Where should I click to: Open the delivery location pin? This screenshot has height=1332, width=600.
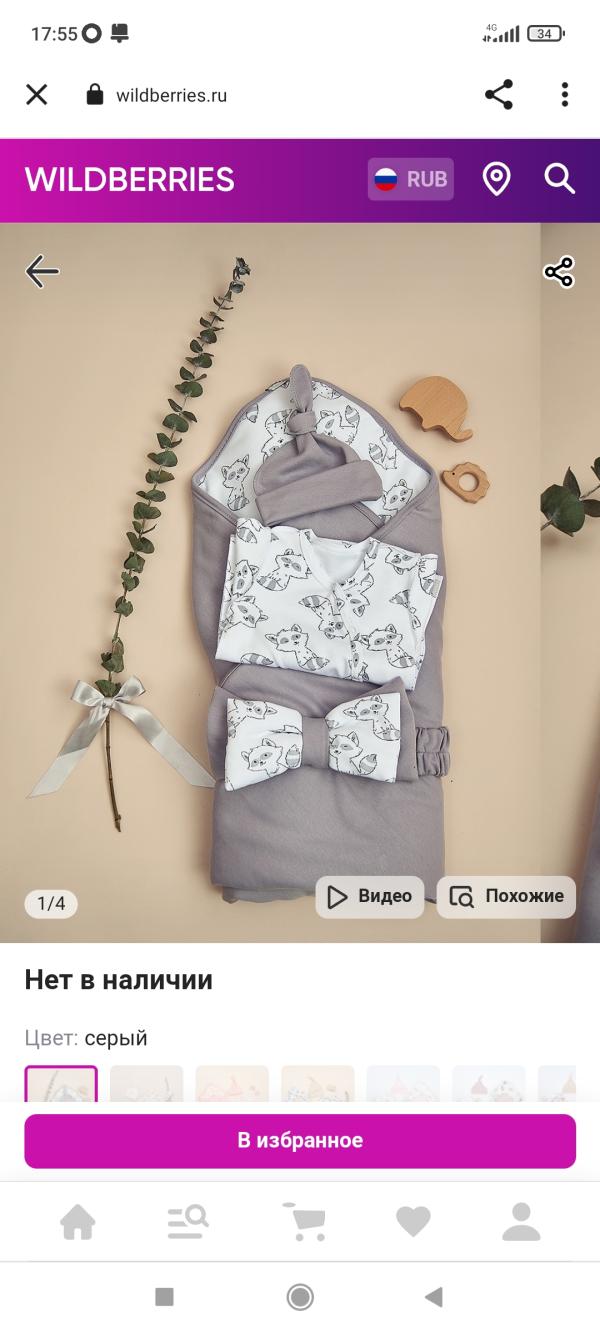496,179
